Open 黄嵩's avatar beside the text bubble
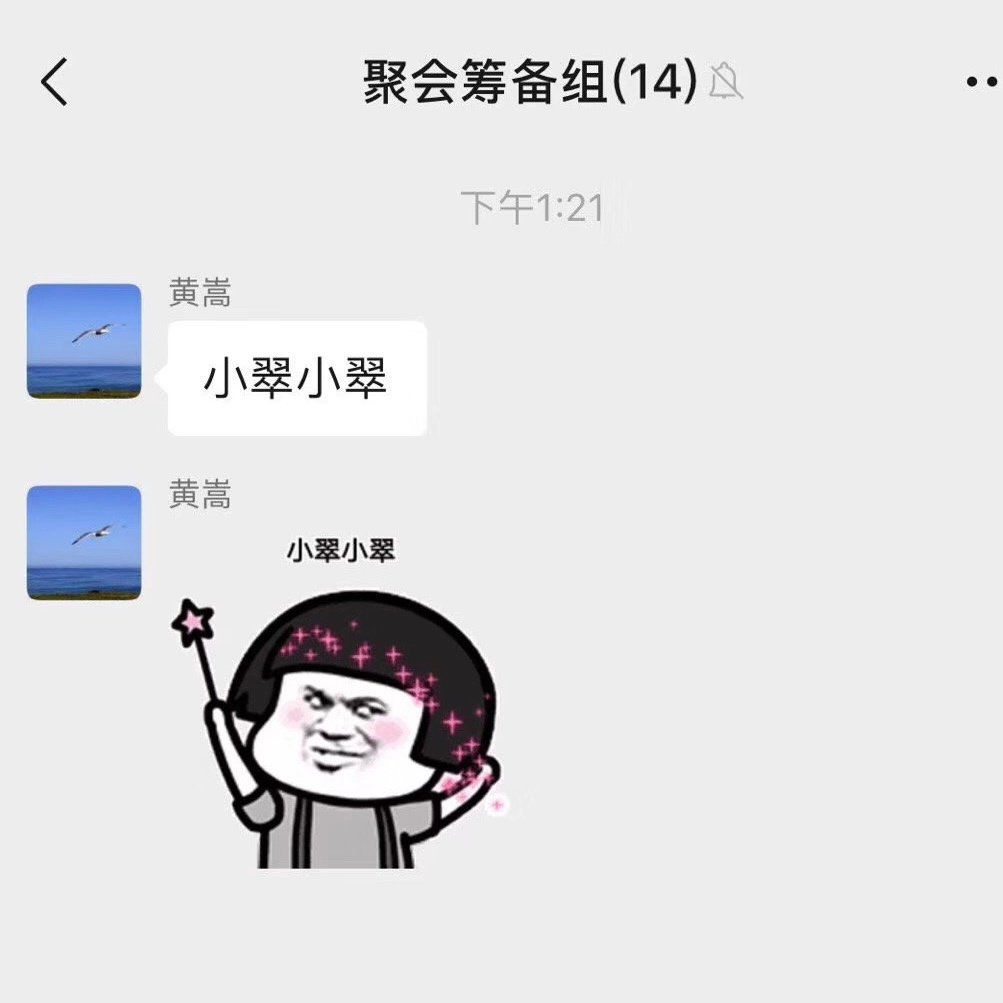Image resolution: width=1003 pixels, height=1003 pixels. coord(84,341)
